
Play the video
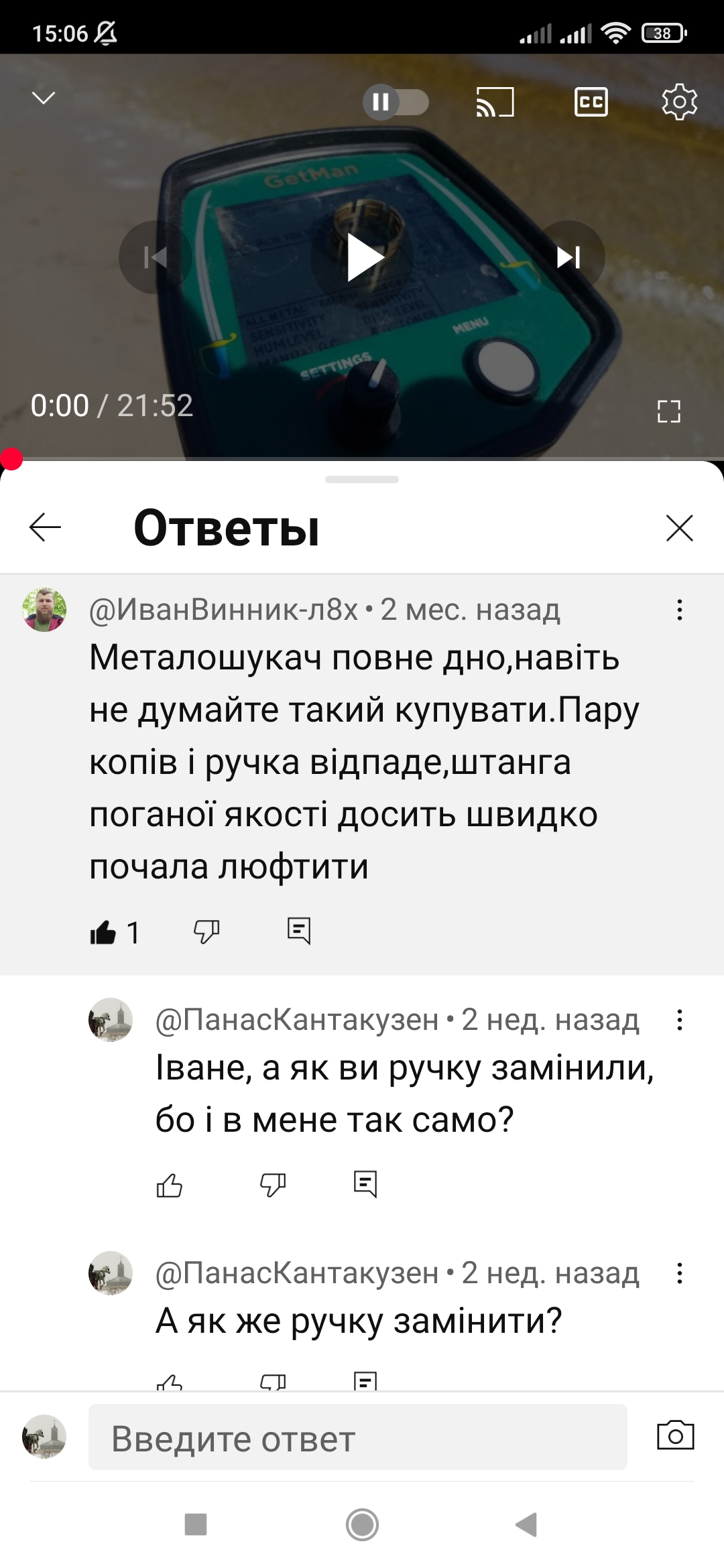tap(363, 257)
